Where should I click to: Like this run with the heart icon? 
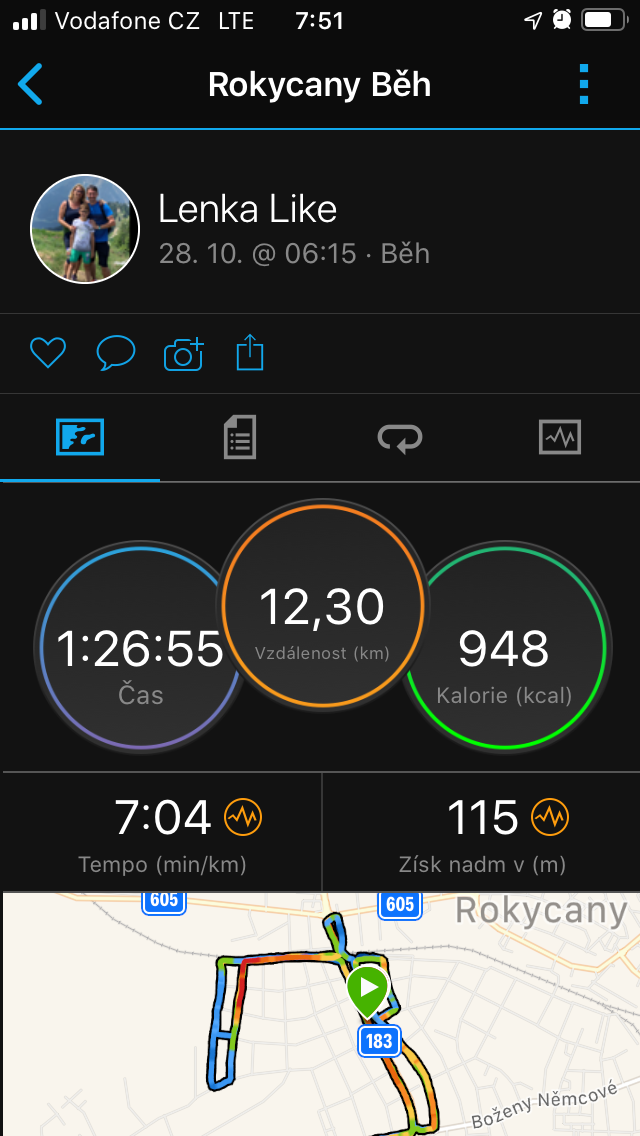[x=48, y=353]
